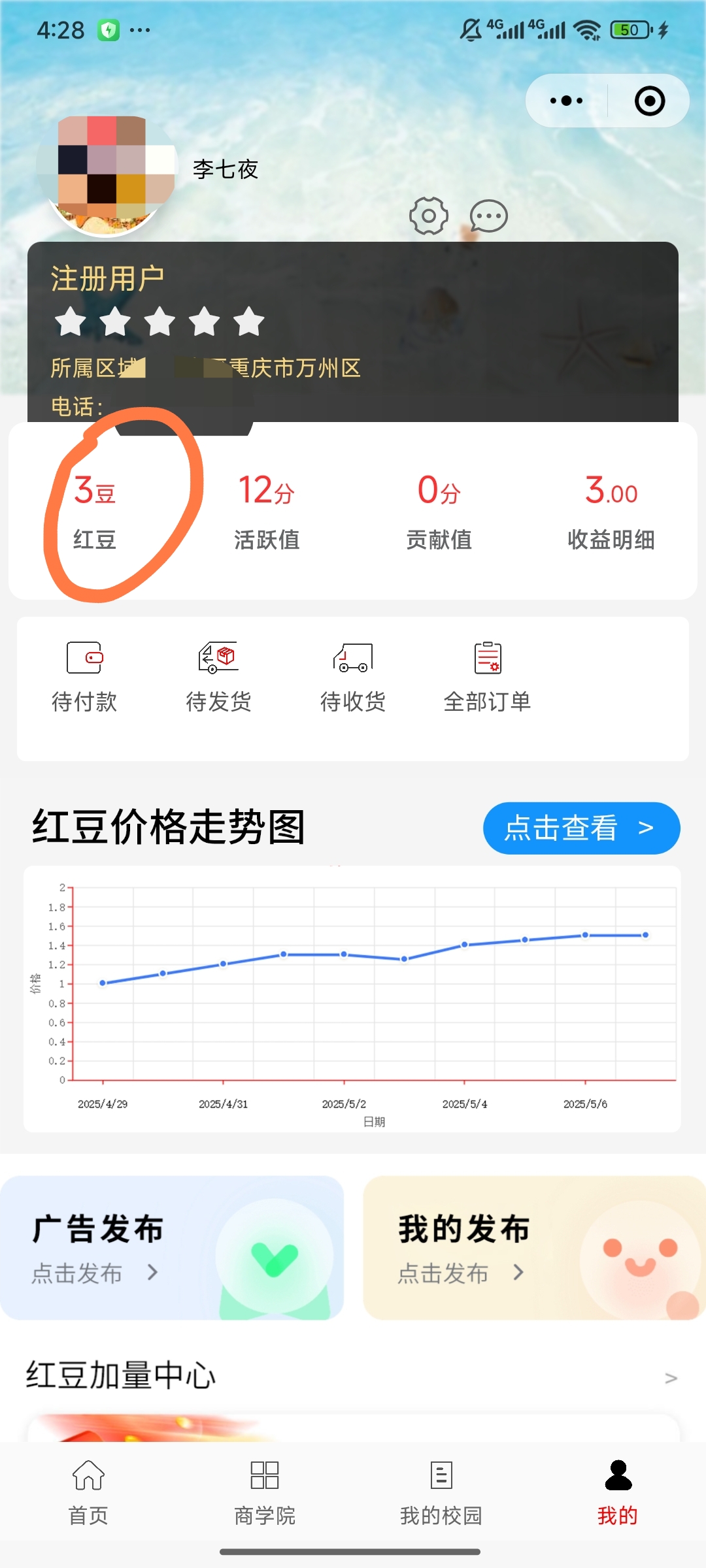This screenshot has height=1568, width=706.
Task: Select the 待发货 package icon
Action: [219, 660]
